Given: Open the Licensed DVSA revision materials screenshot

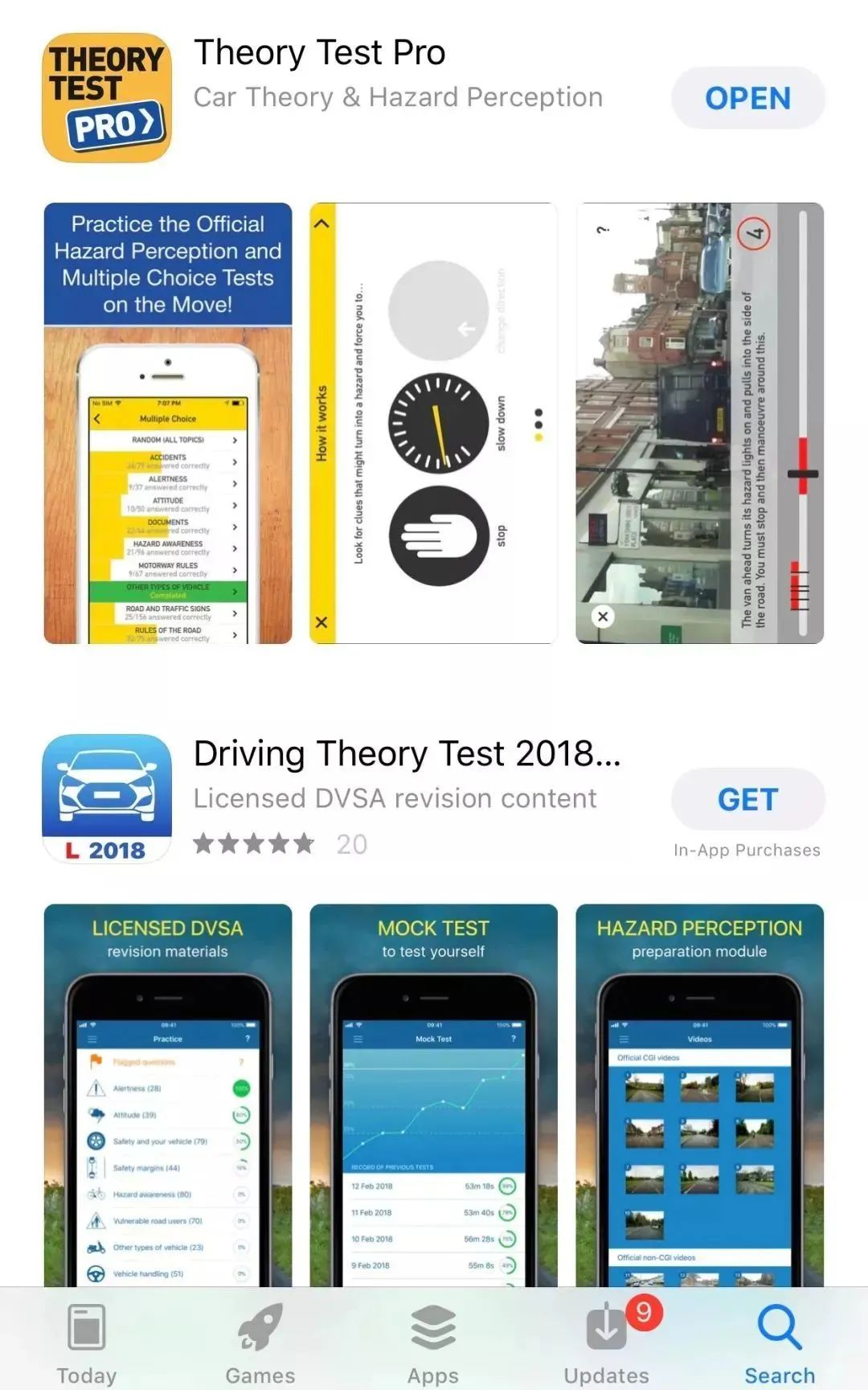Looking at the screenshot, I should 168,1093.
